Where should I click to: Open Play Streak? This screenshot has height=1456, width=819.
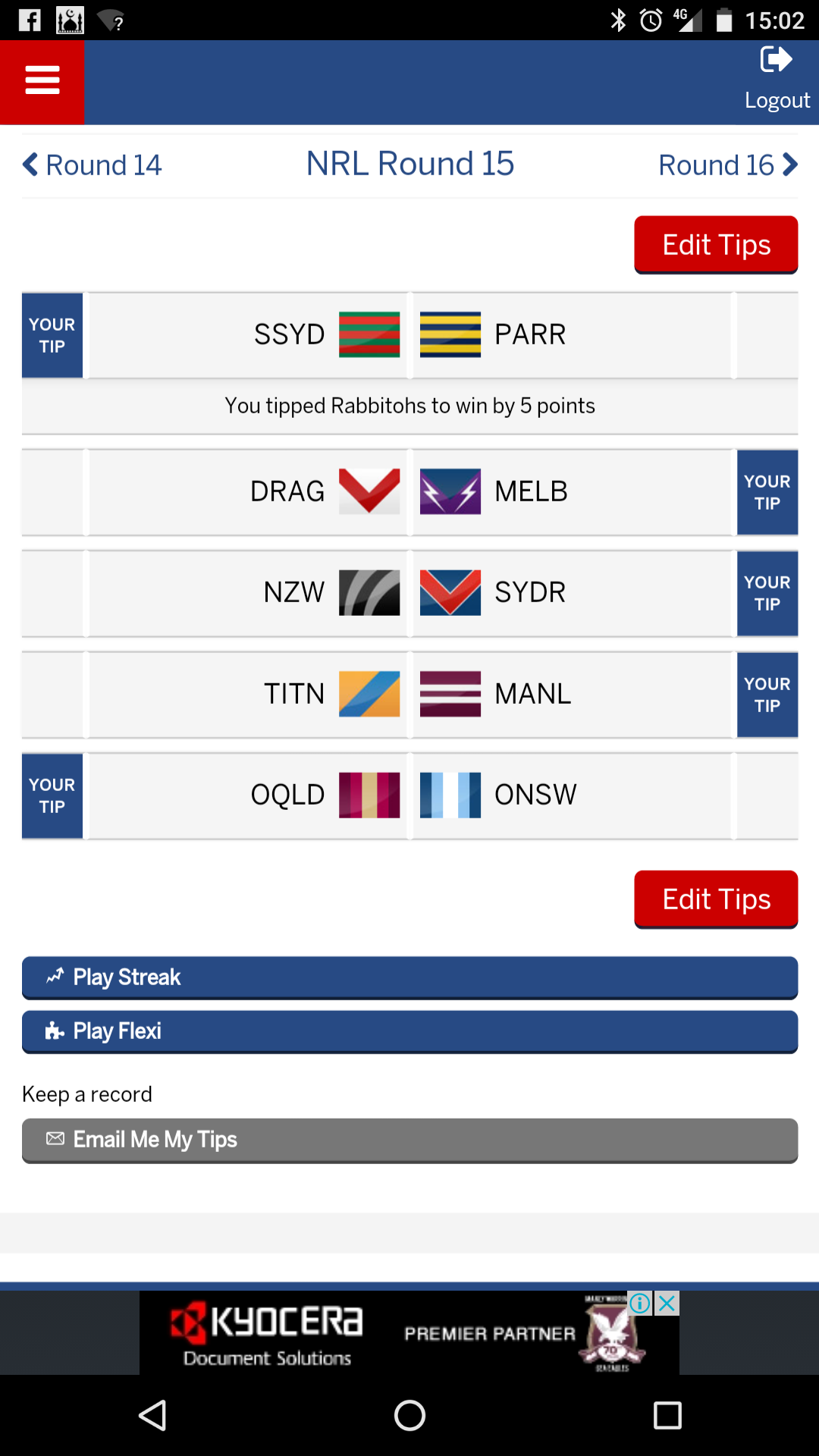click(x=409, y=977)
